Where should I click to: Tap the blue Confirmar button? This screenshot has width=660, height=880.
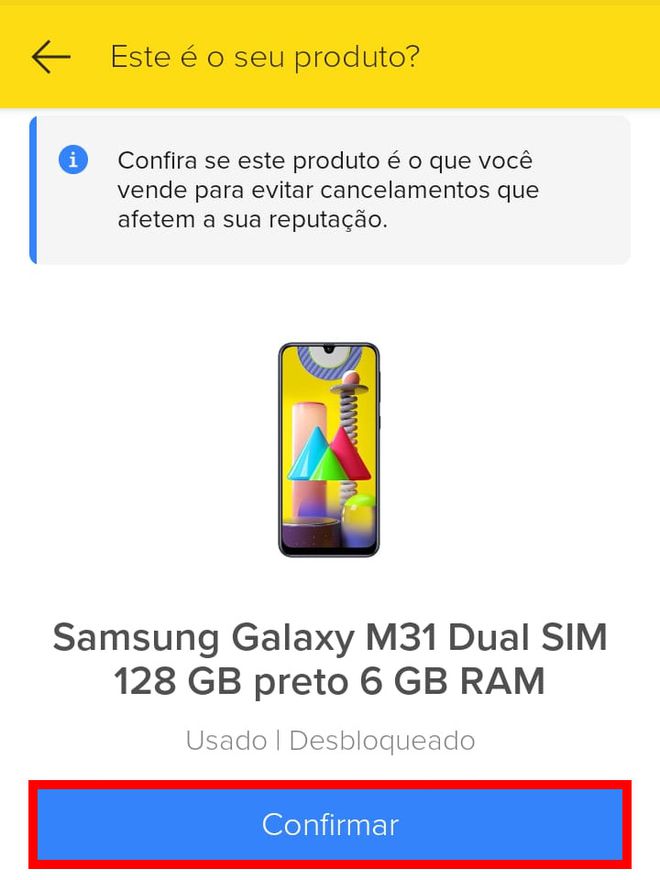pos(330,825)
